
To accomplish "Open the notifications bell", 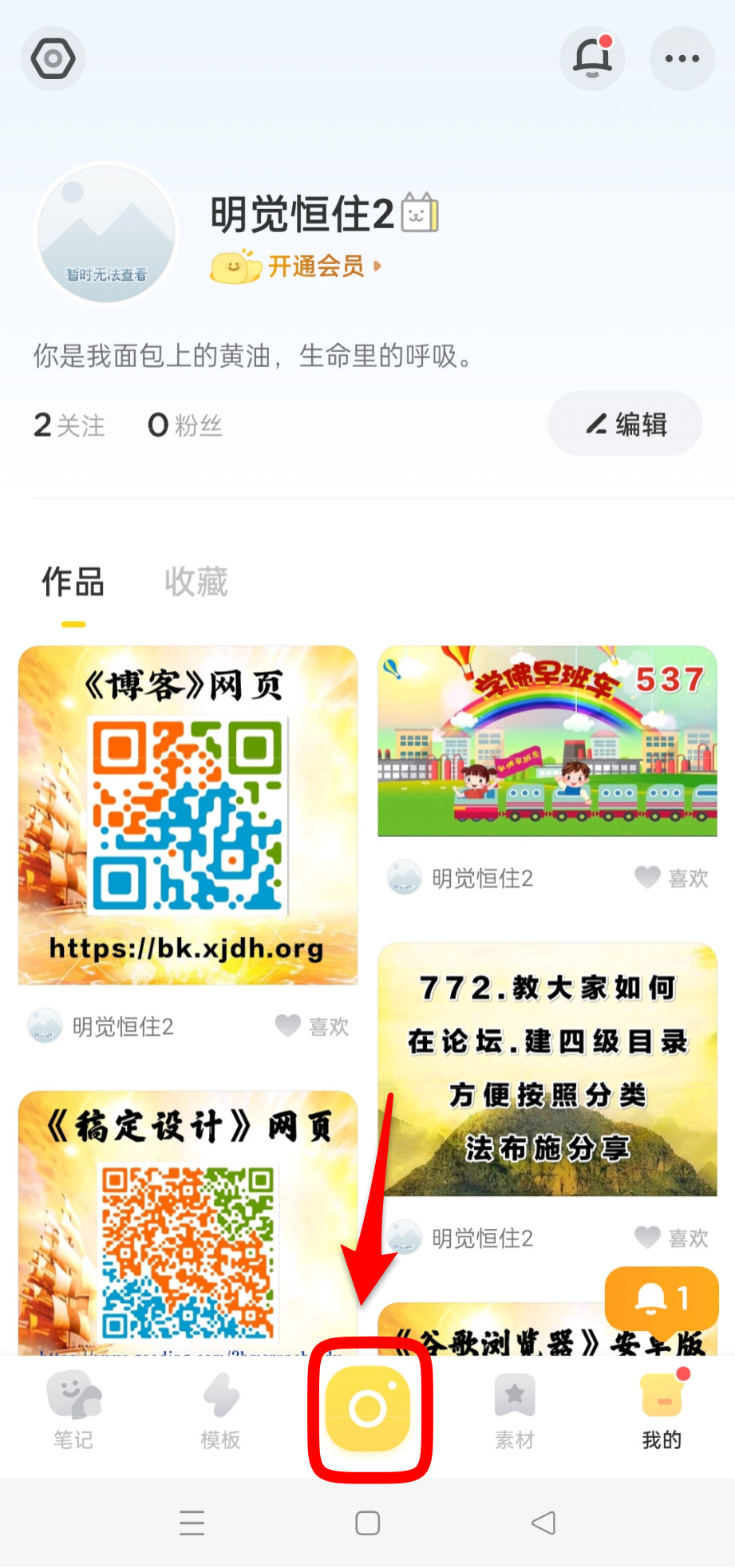I will click(x=592, y=58).
